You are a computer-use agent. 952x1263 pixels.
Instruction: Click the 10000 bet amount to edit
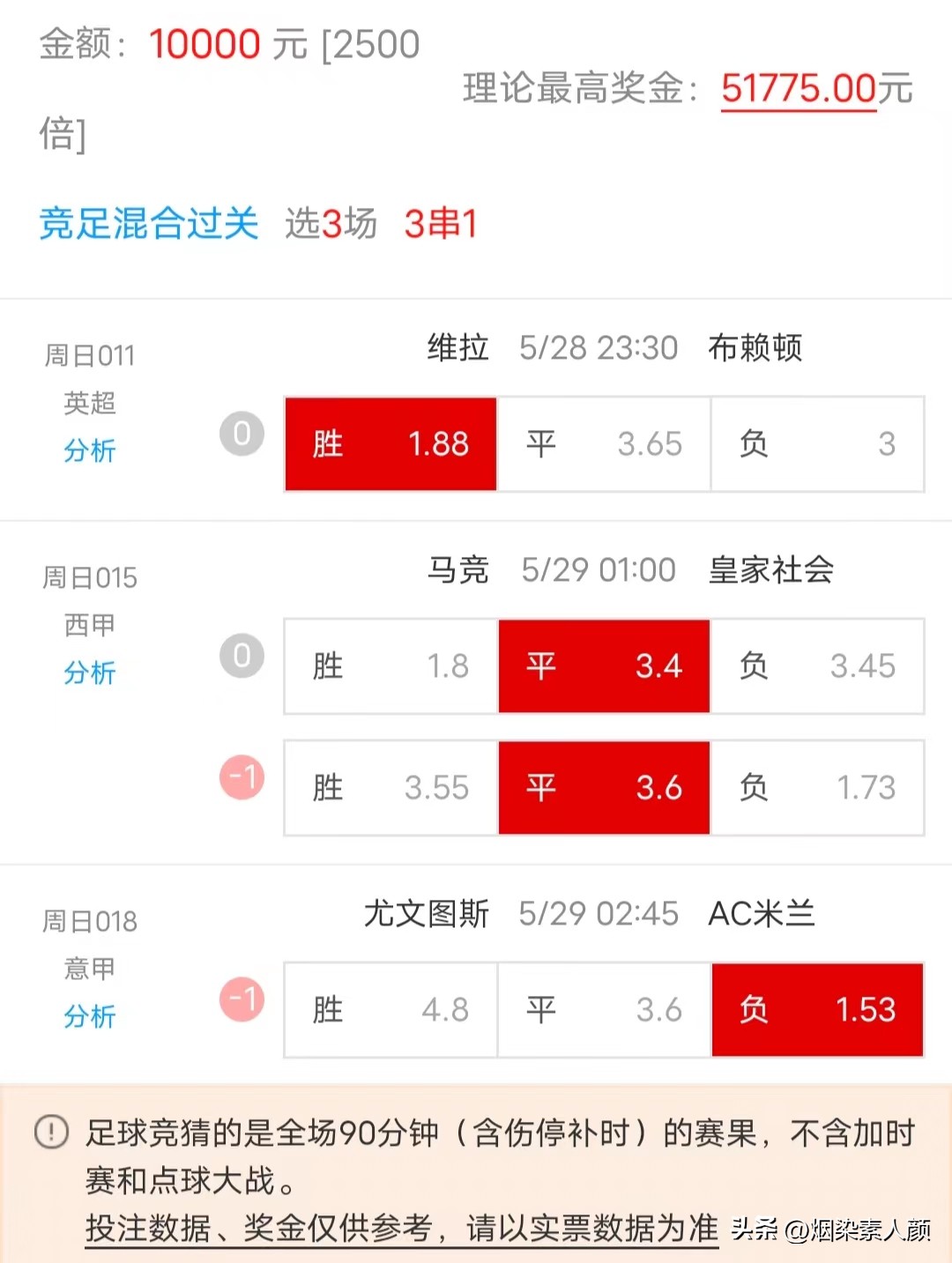click(205, 44)
